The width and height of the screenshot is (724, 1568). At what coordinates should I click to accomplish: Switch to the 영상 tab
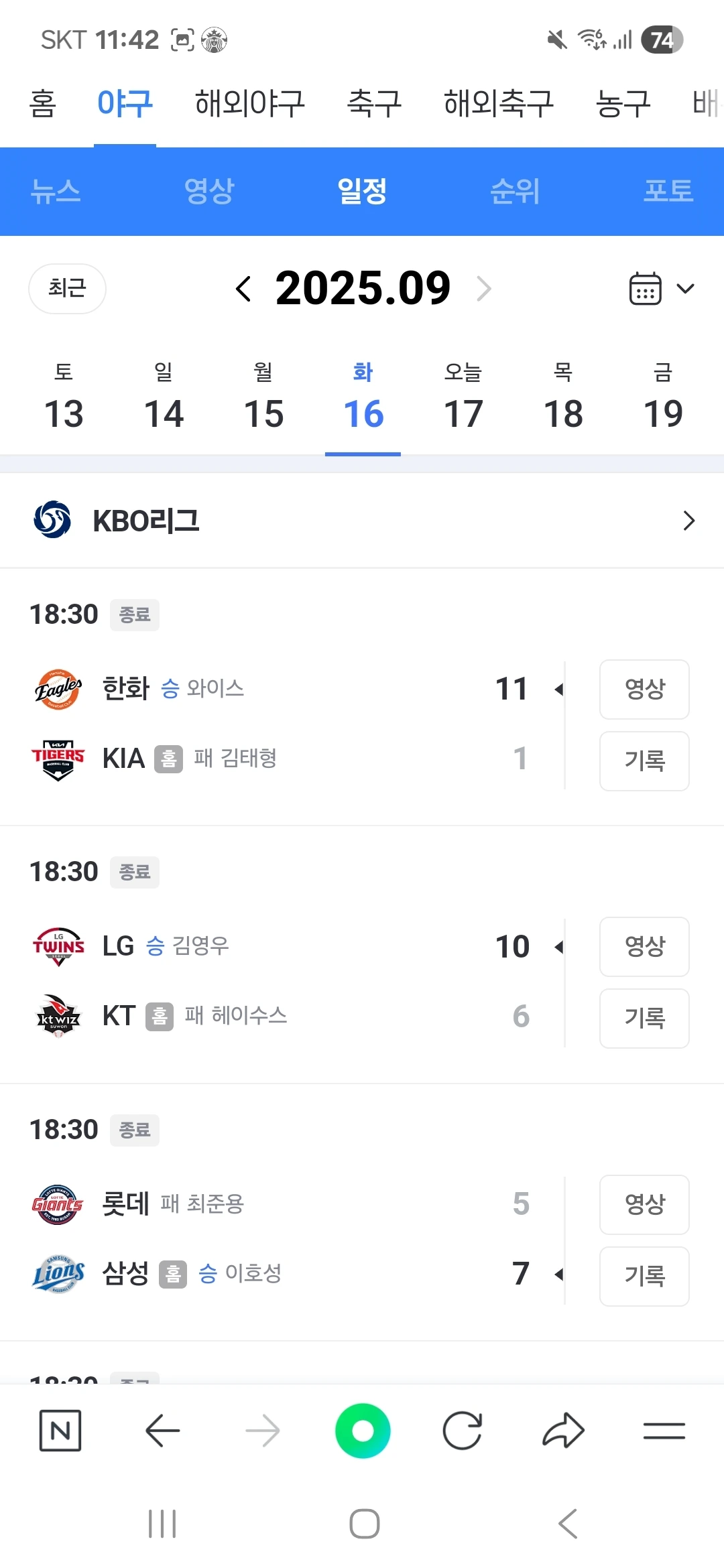point(209,192)
